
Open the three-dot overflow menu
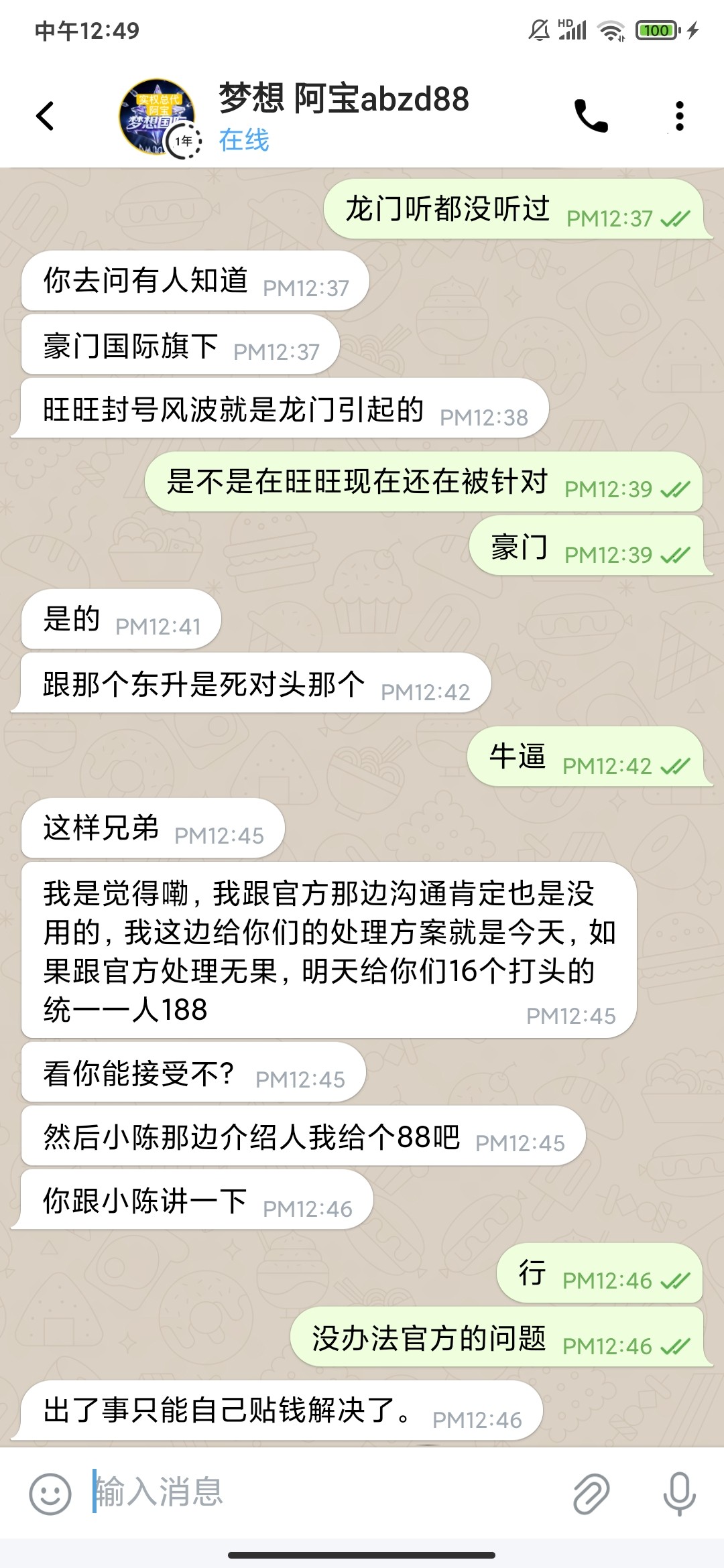click(679, 116)
